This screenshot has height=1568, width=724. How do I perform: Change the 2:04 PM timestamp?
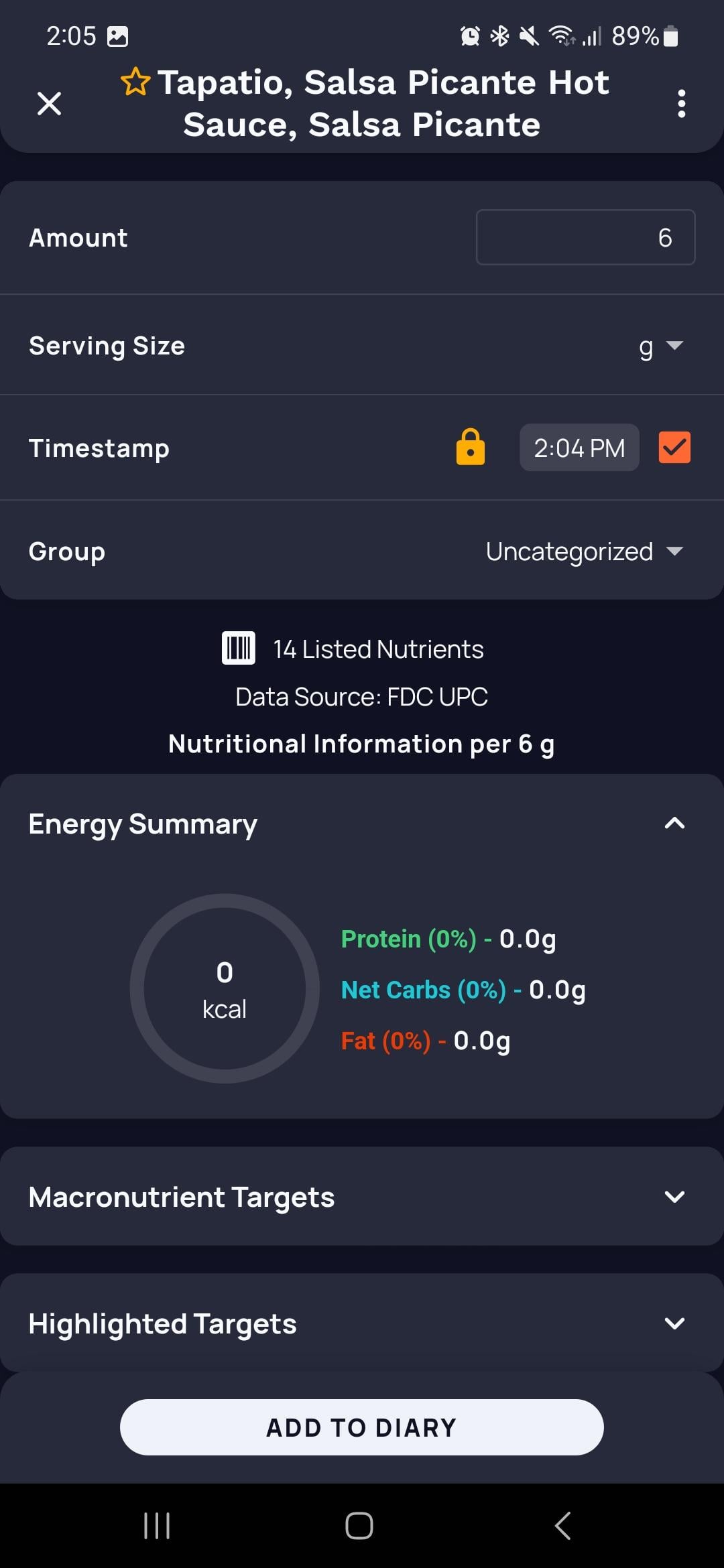pyautogui.click(x=579, y=448)
